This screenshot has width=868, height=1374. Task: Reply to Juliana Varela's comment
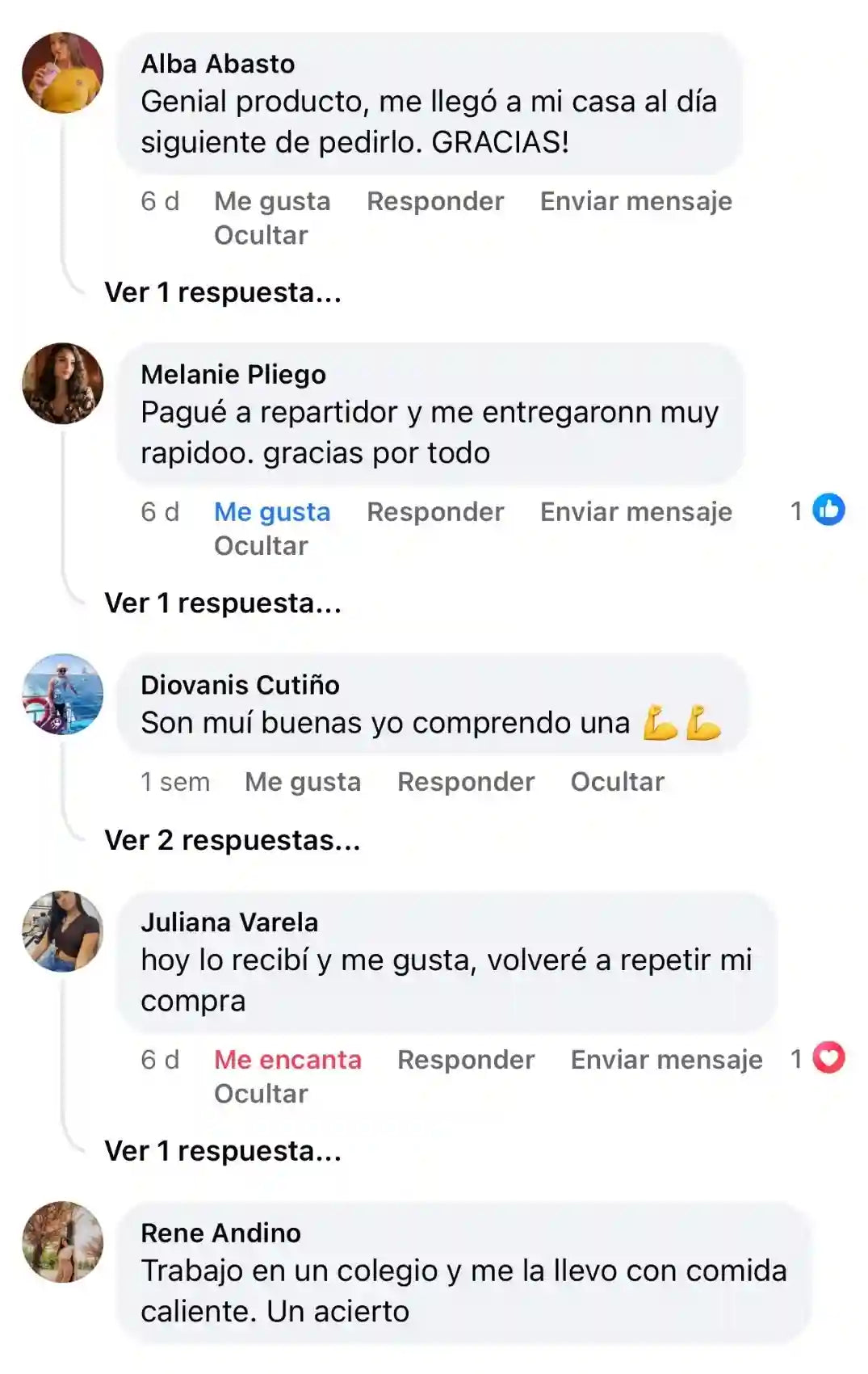pyautogui.click(x=466, y=1060)
